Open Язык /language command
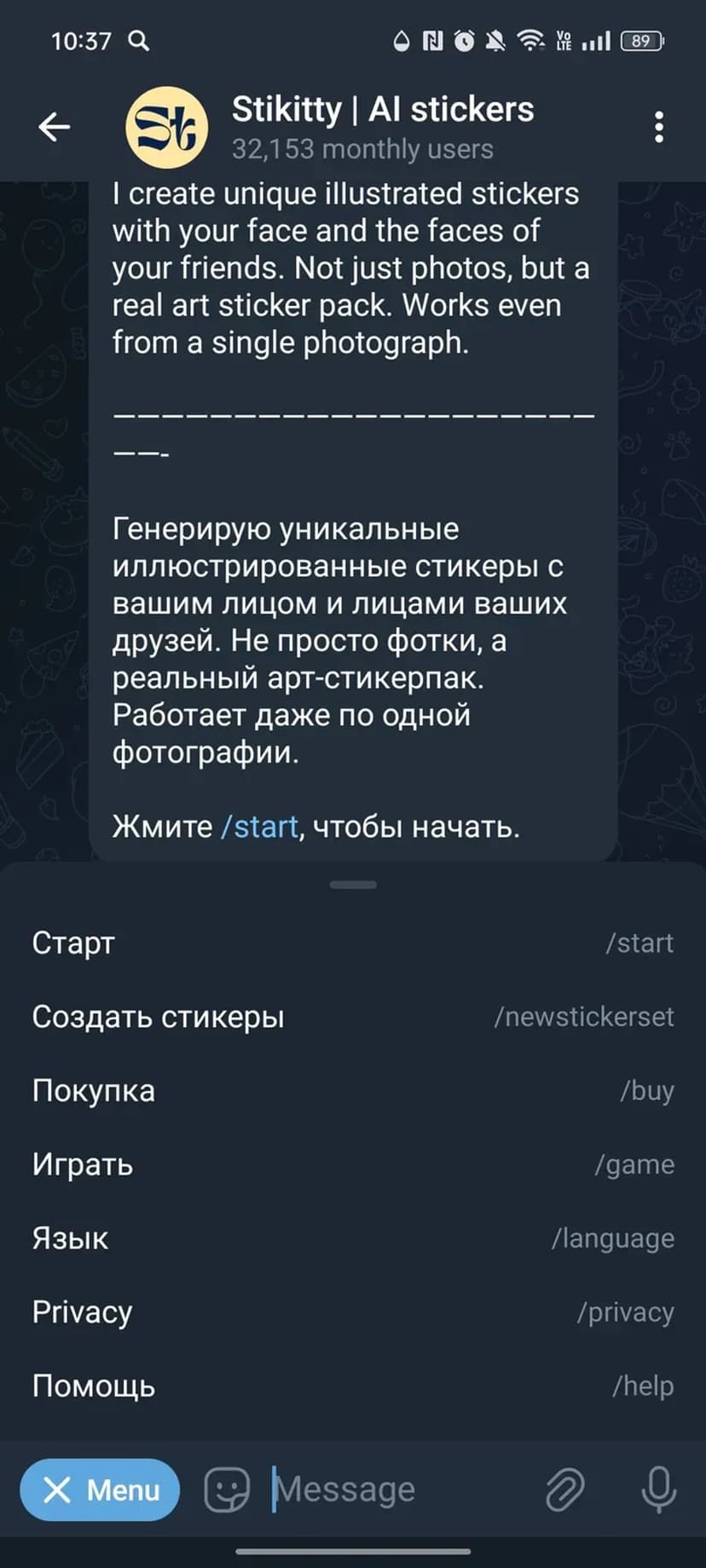The width and height of the screenshot is (706, 1568). [353, 1238]
